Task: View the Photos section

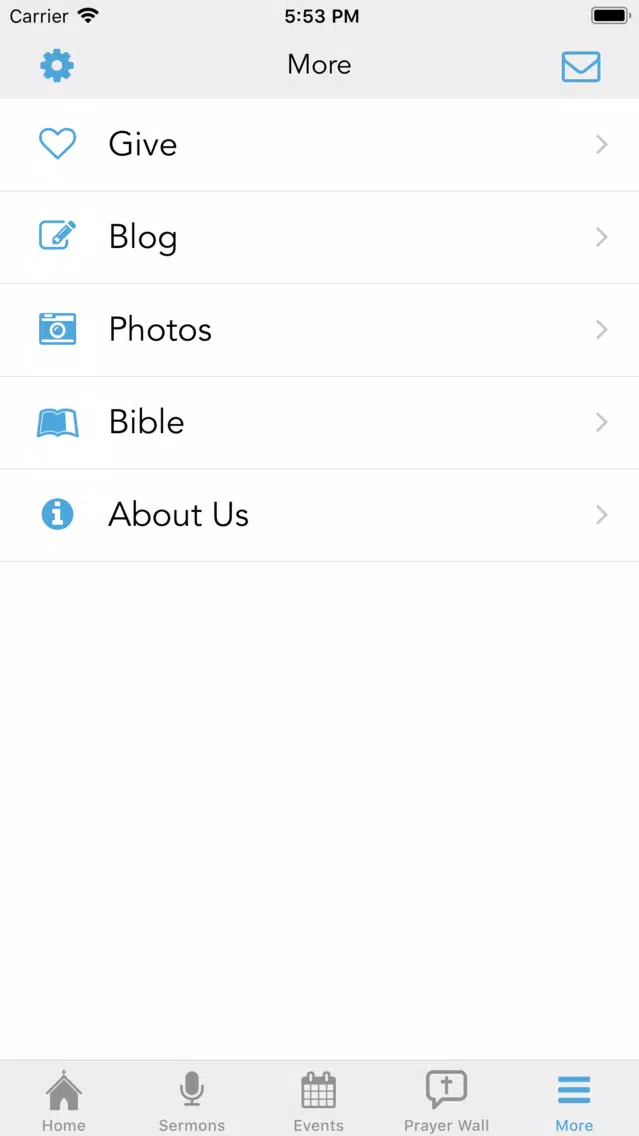Action: 320,330
